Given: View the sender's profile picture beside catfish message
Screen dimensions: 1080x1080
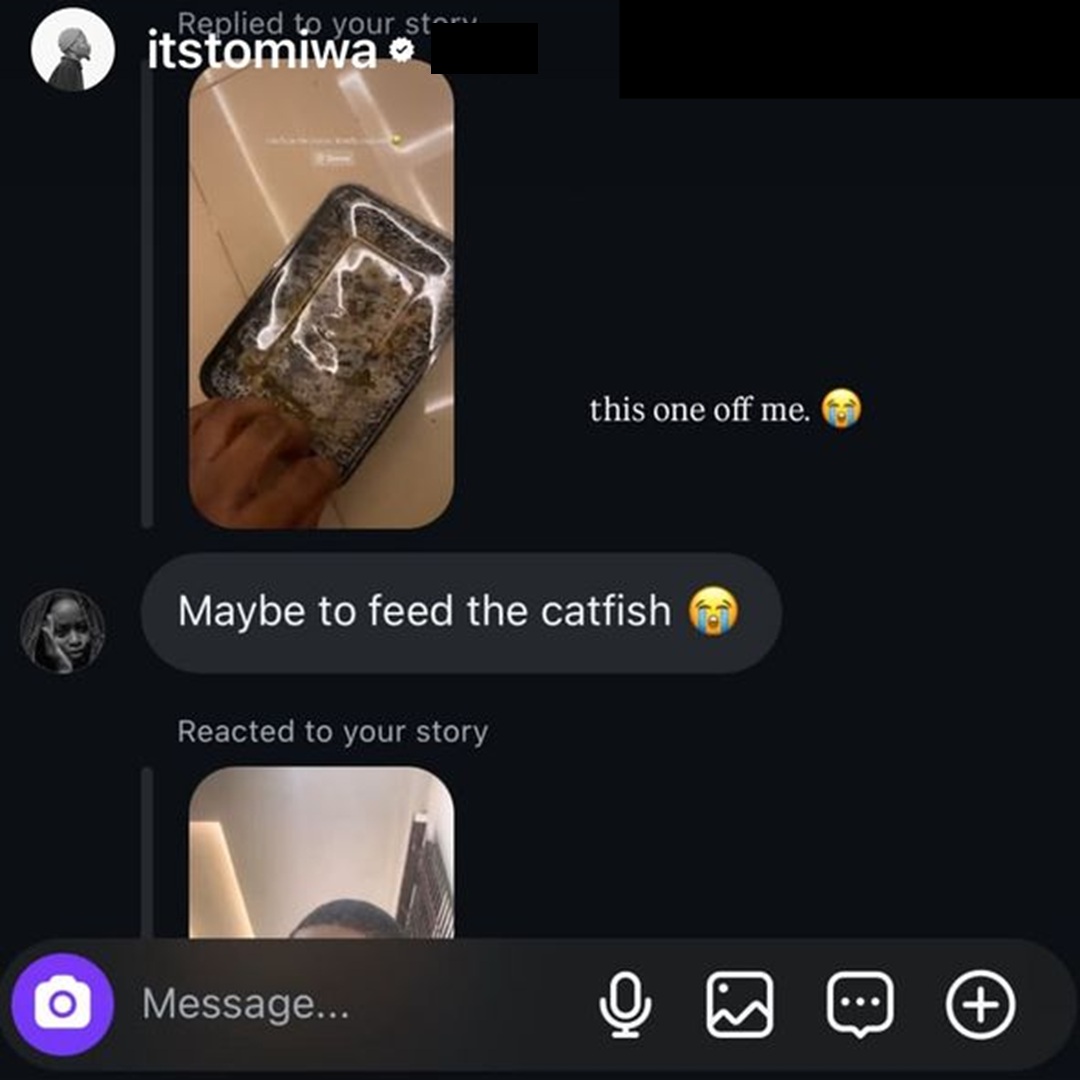Looking at the screenshot, I should tap(63, 630).
